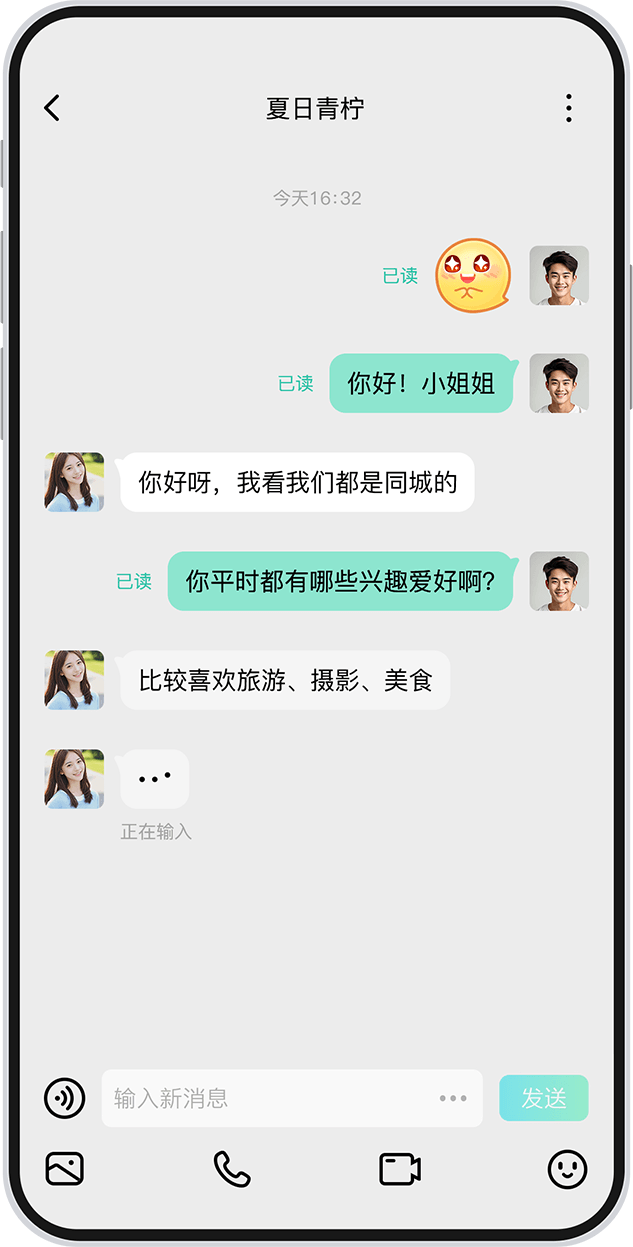Start a video call
The height and width of the screenshot is (1247, 633).
point(400,1168)
